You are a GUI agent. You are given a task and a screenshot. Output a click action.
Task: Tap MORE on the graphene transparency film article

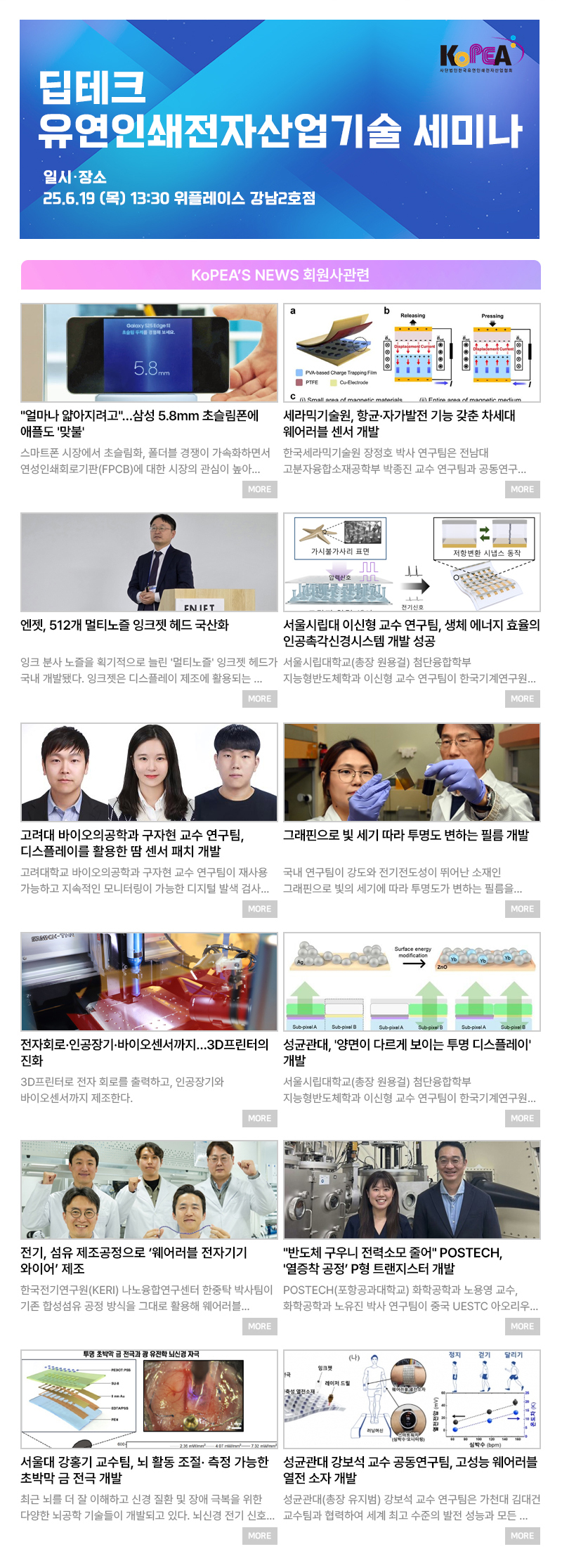click(x=522, y=909)
